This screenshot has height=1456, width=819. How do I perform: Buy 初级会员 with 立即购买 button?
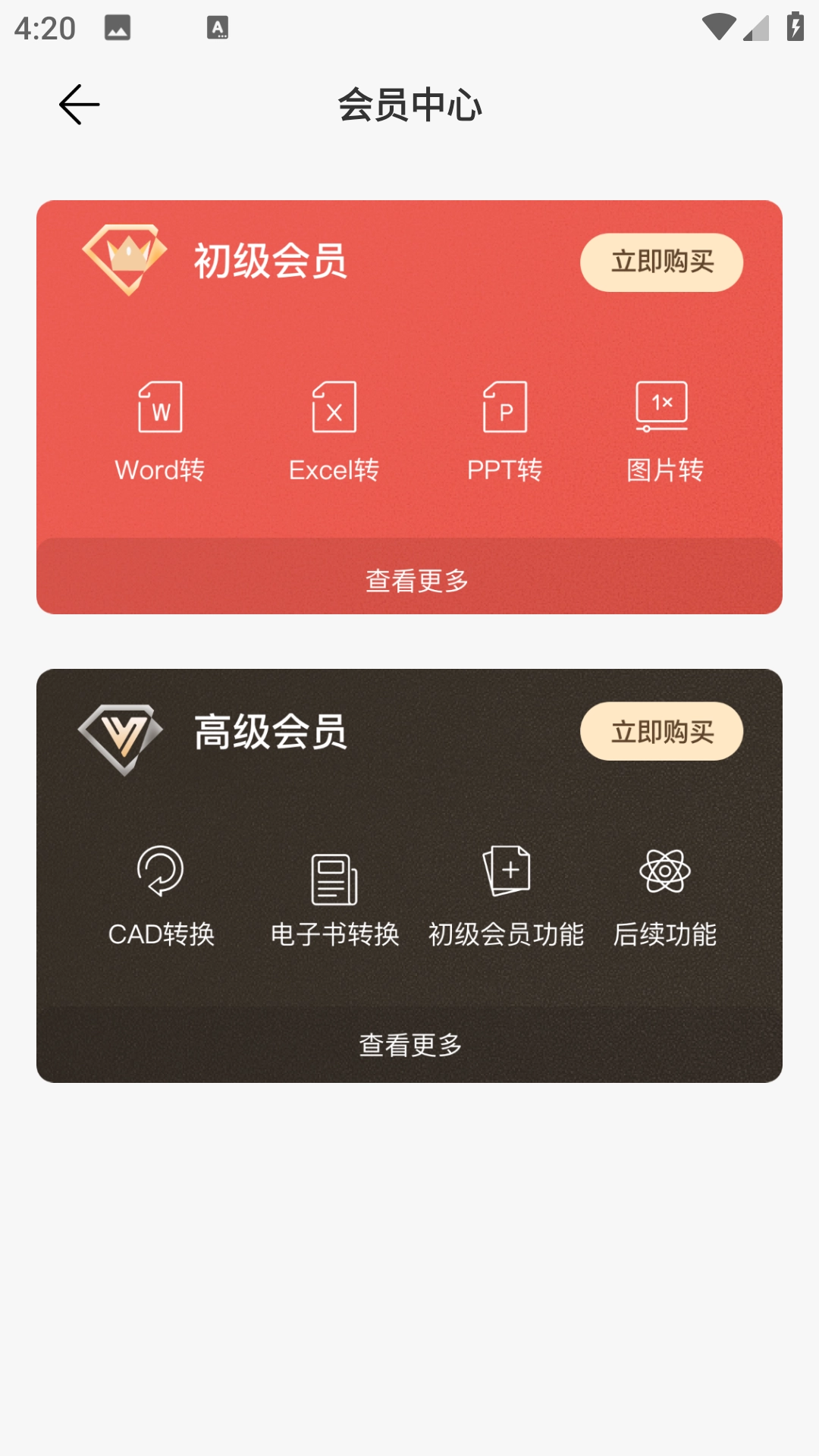(x=661, y=262)
